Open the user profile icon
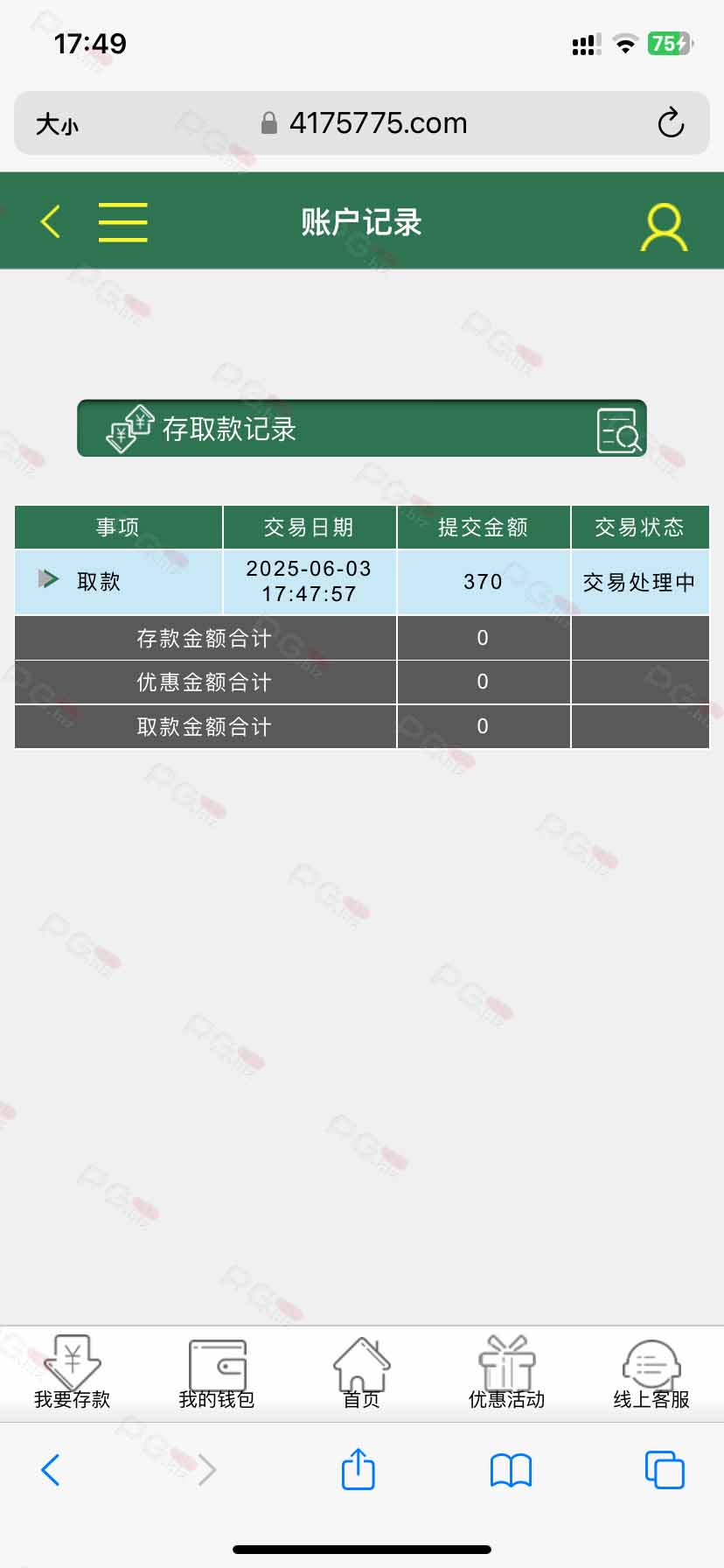The image size is (724, 1568). coord(665,227)
